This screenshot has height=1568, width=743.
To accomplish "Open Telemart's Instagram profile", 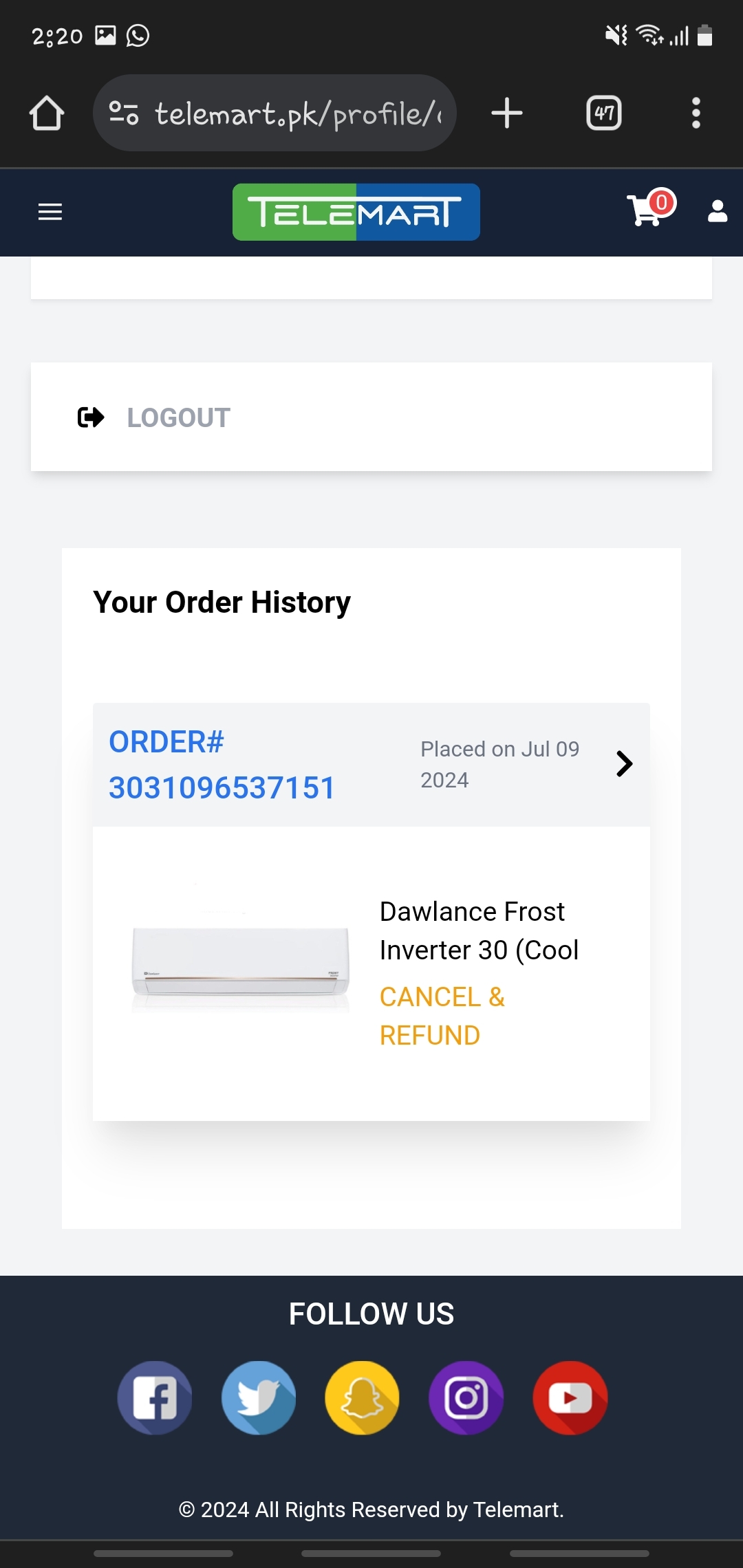I will pos(466,1397).
